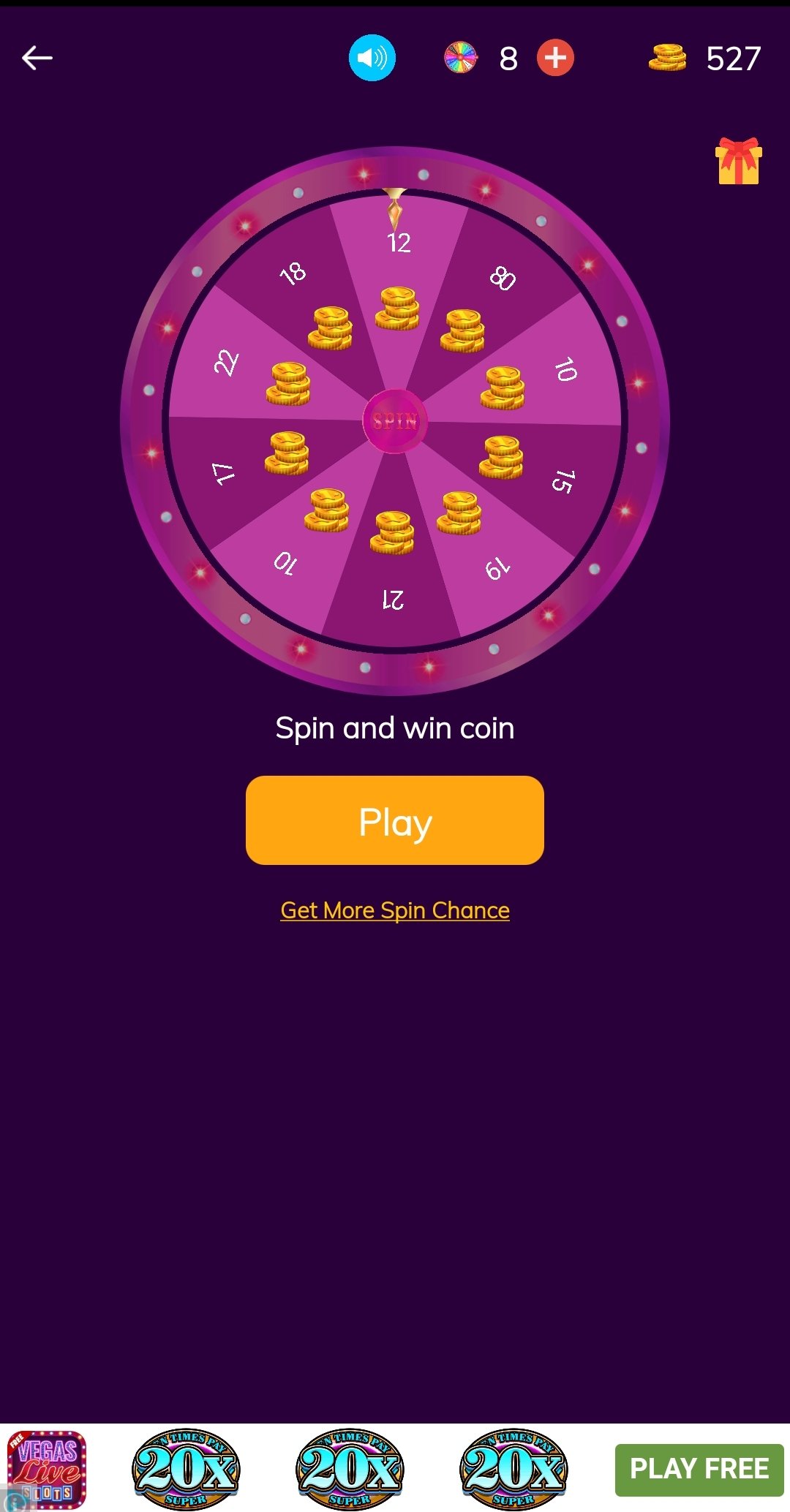
Task: Tap PLAY FREE in the ad banner
Action: (x=699, y=1469)
